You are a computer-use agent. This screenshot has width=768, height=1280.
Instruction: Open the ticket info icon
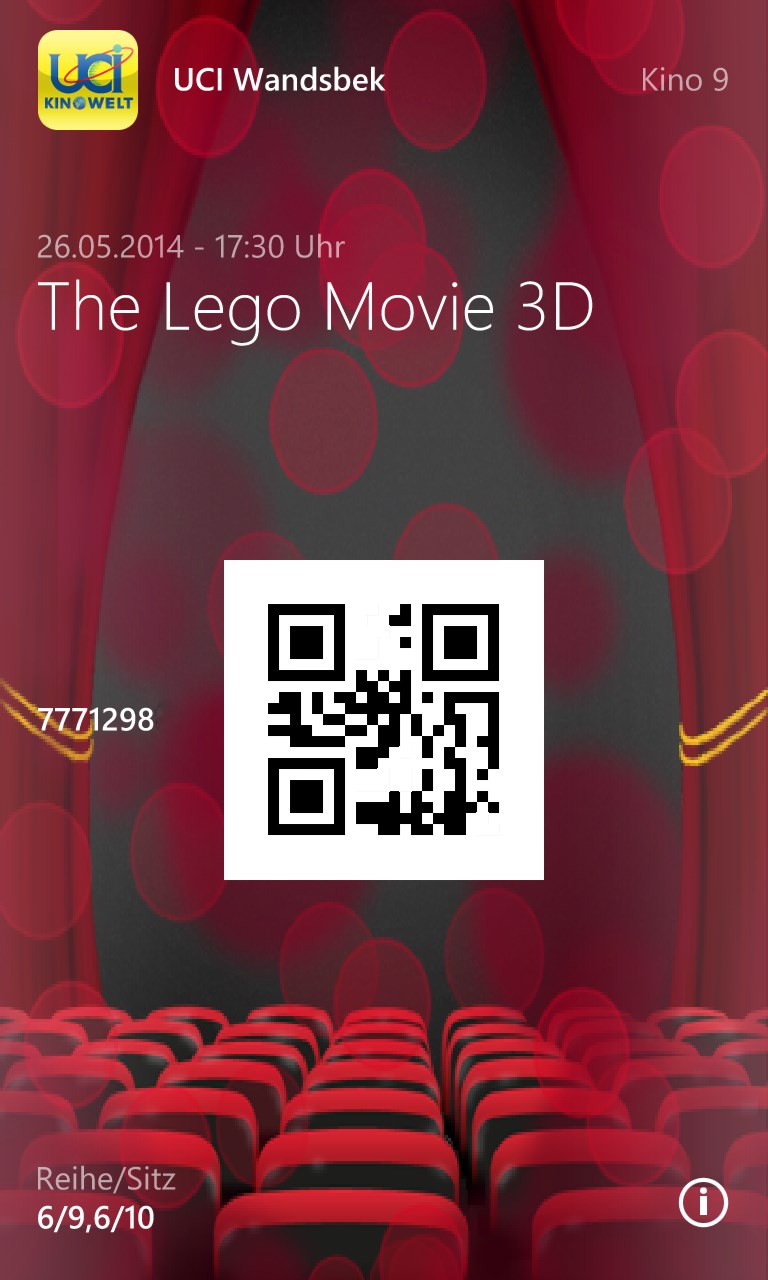[x=703, y=1203]
